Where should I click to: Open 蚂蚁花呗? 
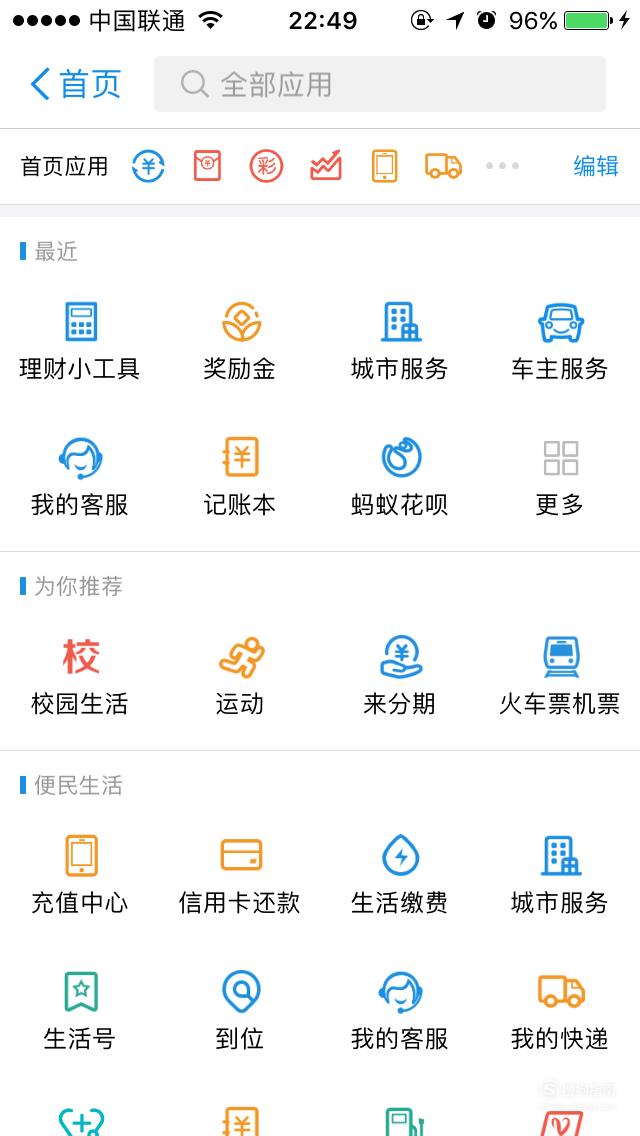399,476
